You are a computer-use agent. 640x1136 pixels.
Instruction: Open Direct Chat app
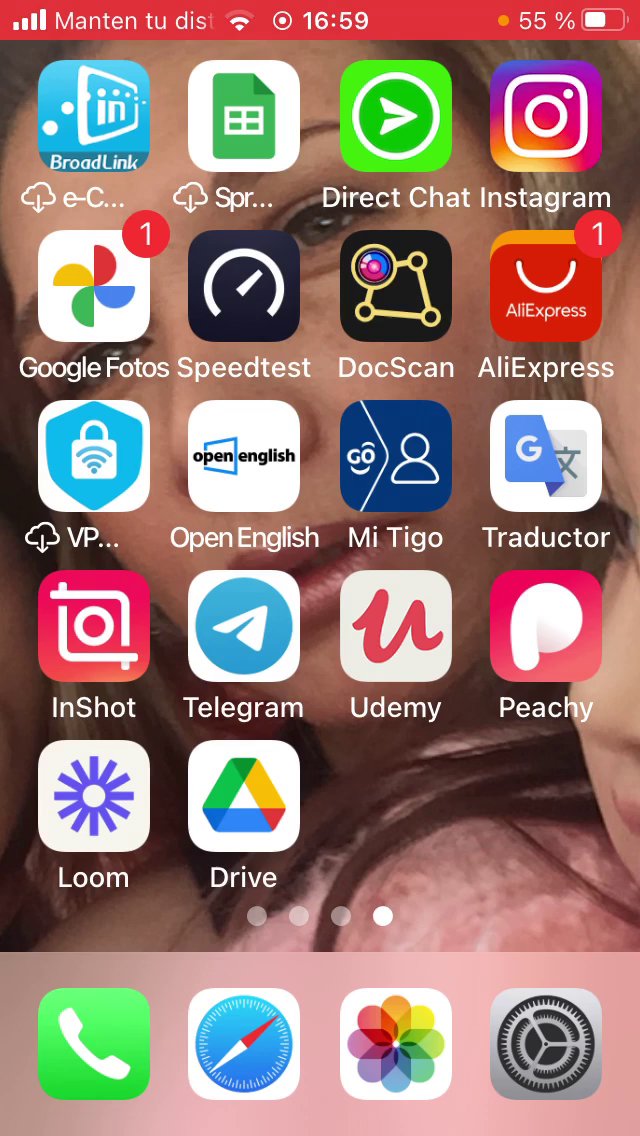pos(396,116)
